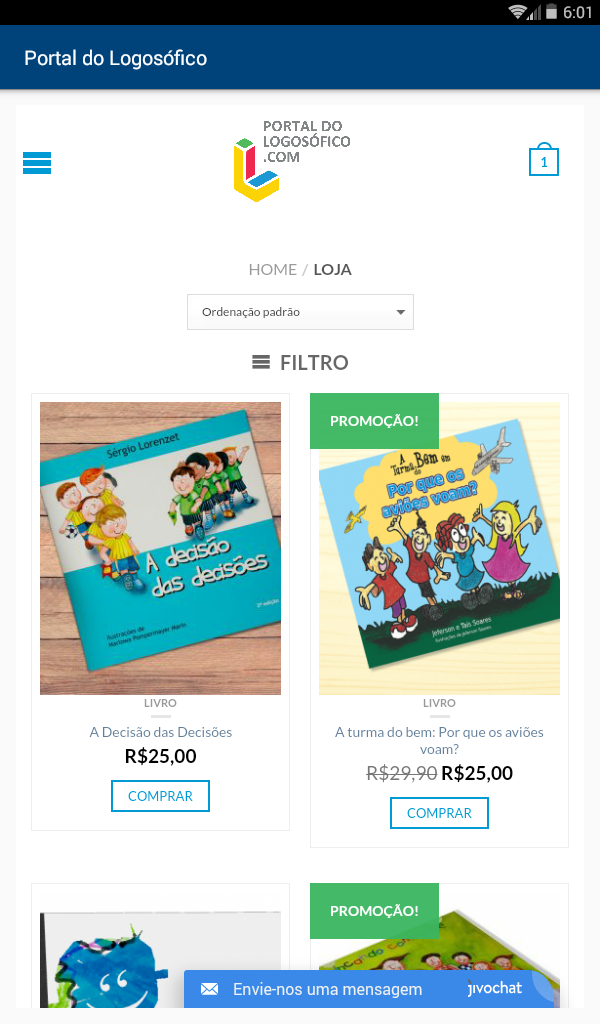Open the FILTRO filter panel
Image resolution: width=600 pixels, height=1024 pixels.
coord(300,362)
